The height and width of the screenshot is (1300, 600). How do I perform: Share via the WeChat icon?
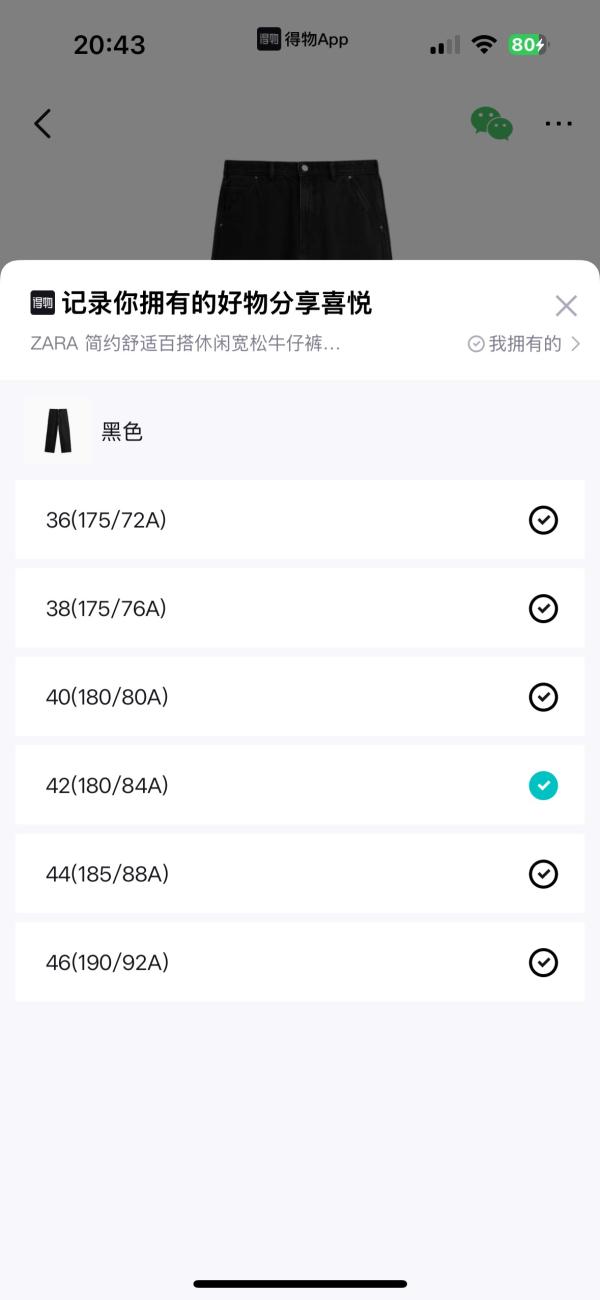tap(492, 124)
